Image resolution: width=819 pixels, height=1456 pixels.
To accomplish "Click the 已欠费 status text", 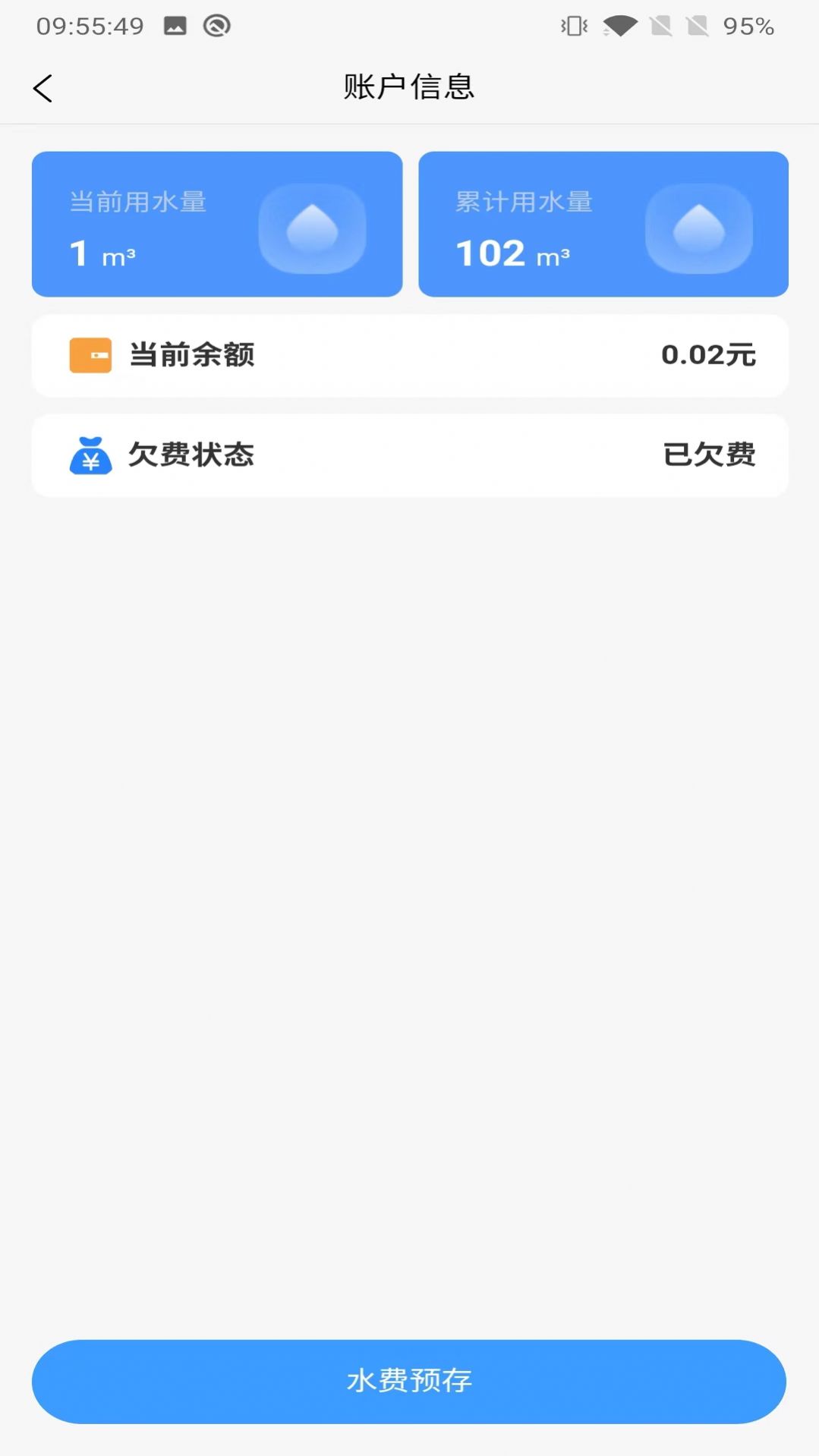I will (x=707, y=456).
